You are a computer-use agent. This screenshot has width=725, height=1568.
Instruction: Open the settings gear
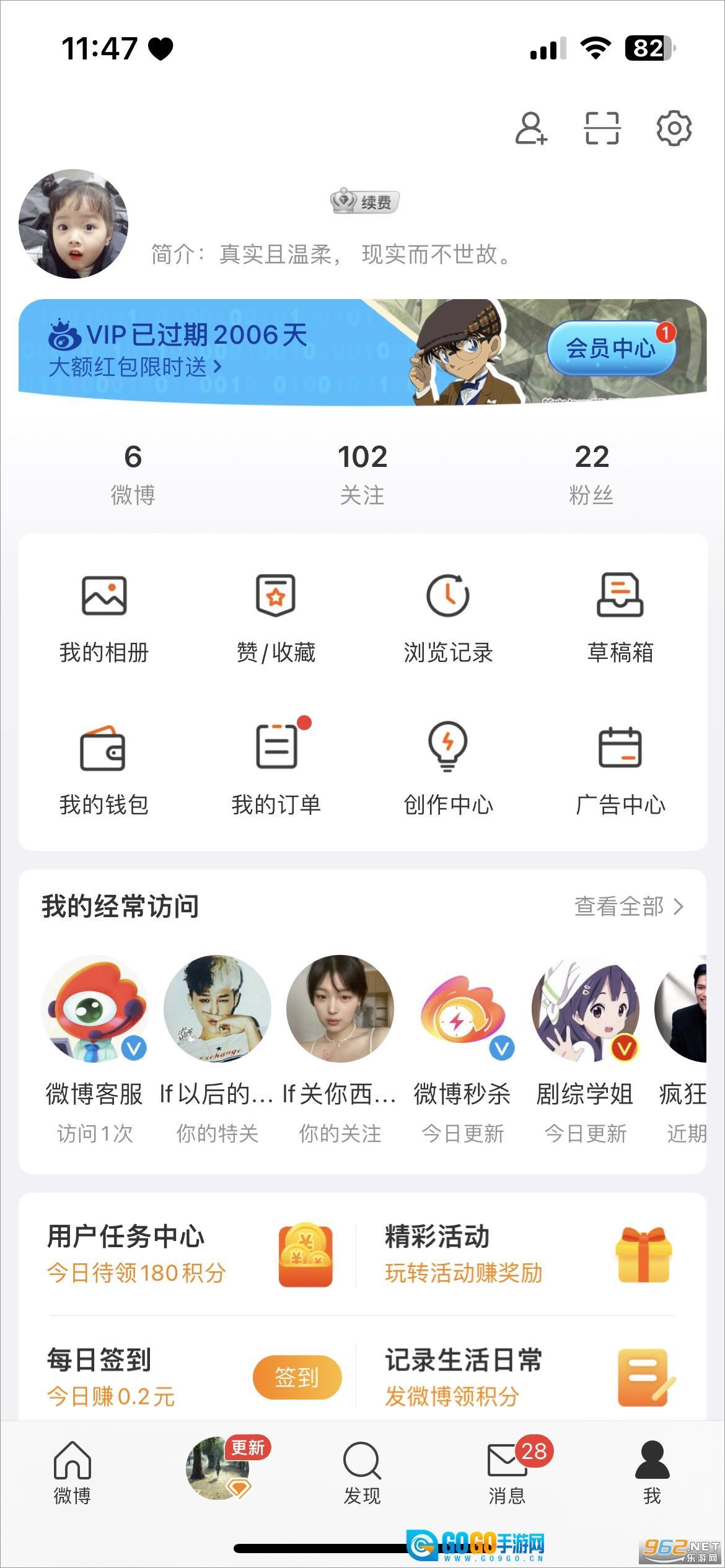[x=674, y=128]
